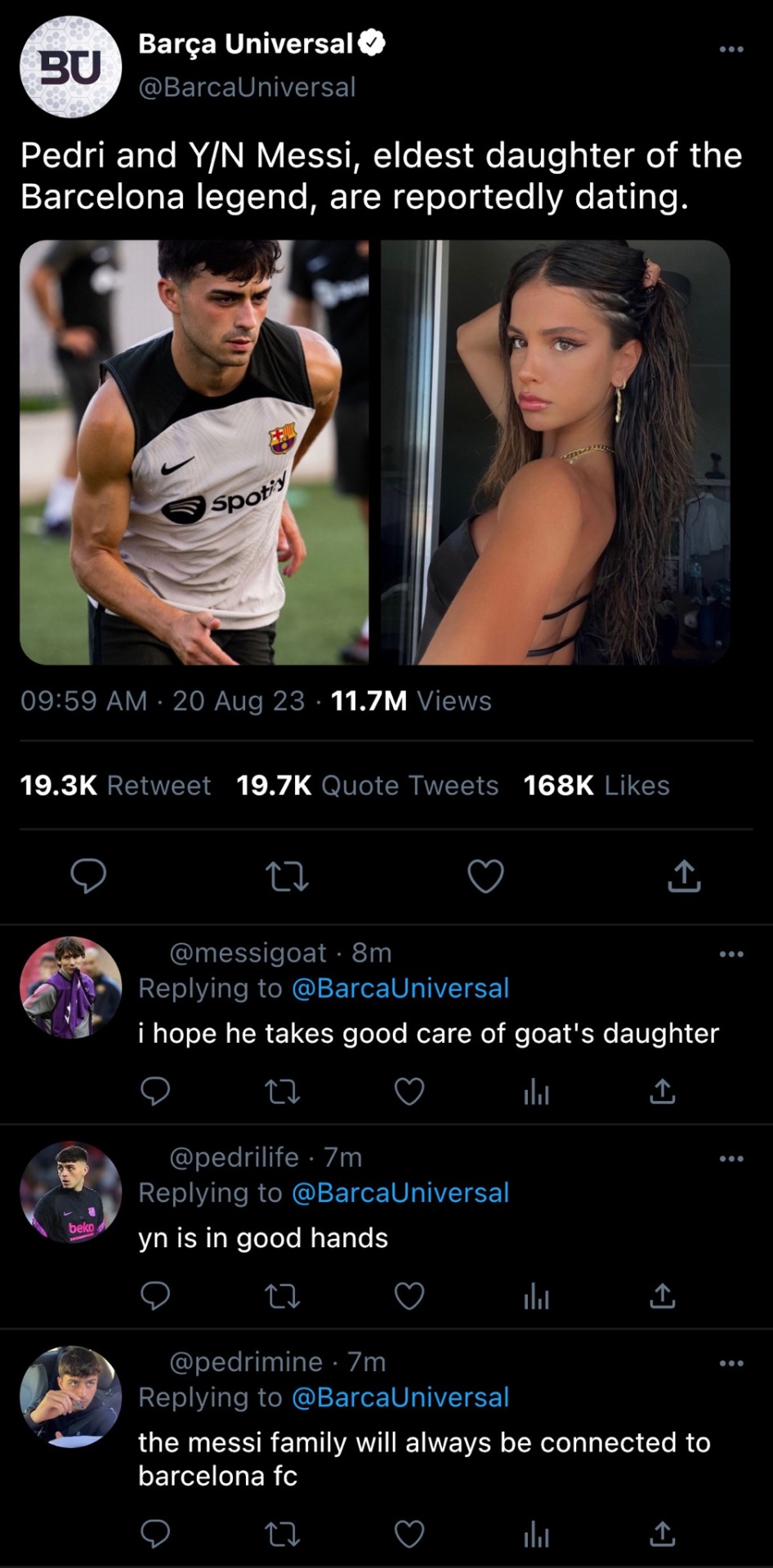The image size is (773, 1568).
Task: Like the Barça Universal tweet
Action: click(485, 876)
